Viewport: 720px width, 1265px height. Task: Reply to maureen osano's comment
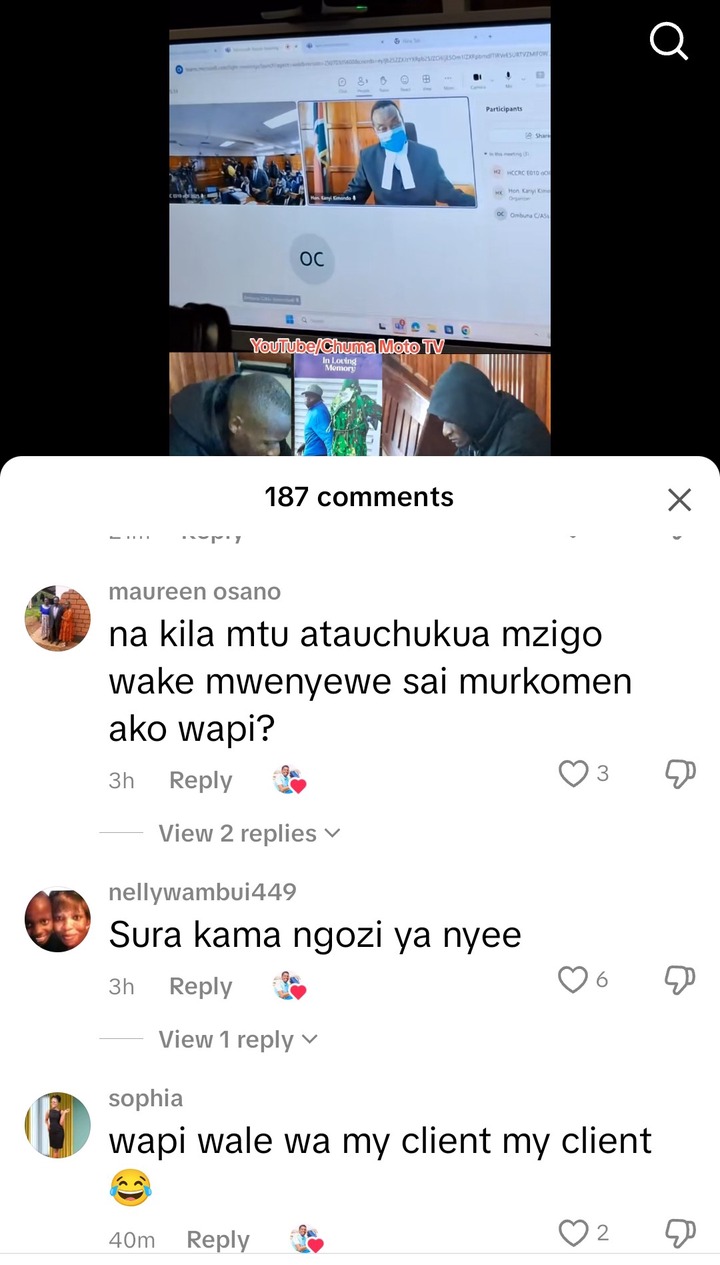(200, 781)
